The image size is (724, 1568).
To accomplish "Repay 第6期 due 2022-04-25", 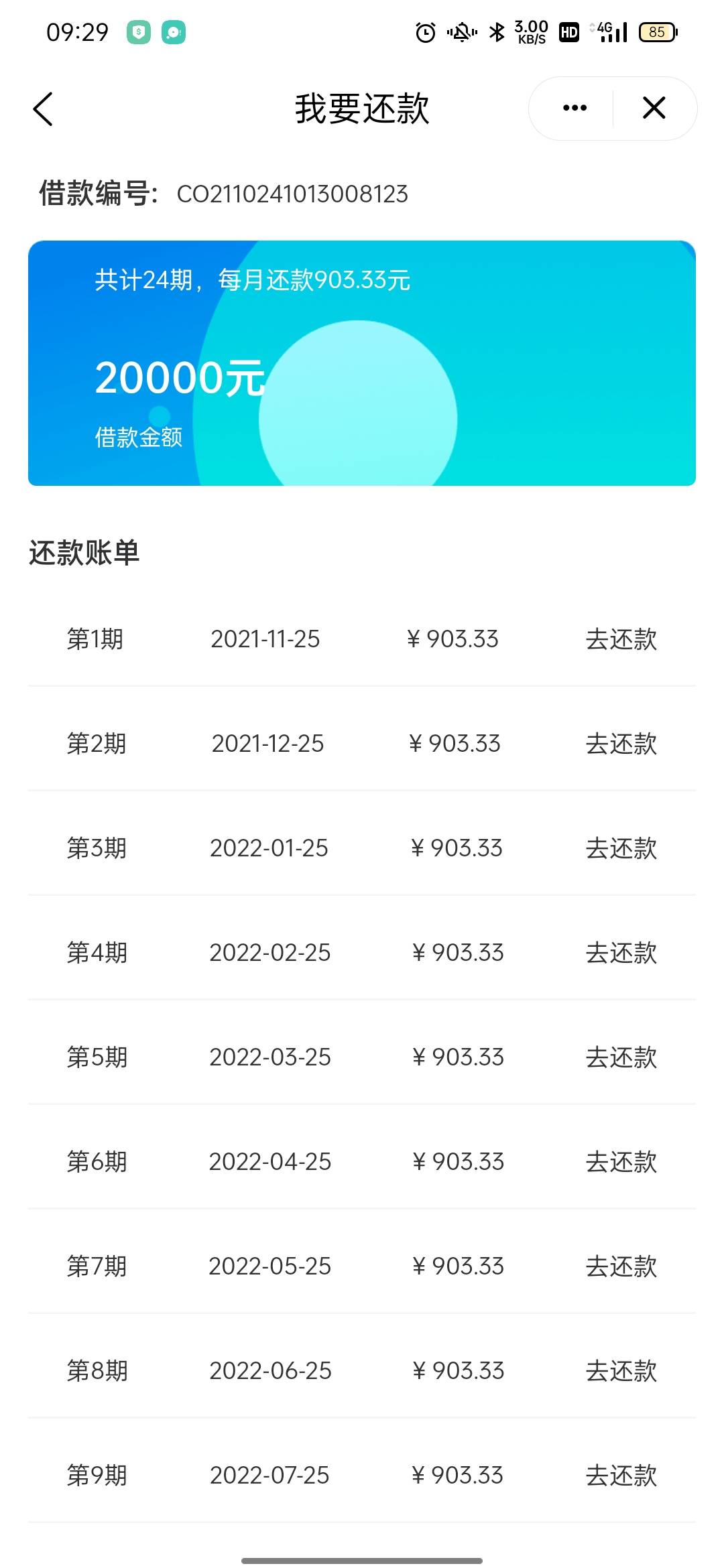I will (x=621, y=1162).
